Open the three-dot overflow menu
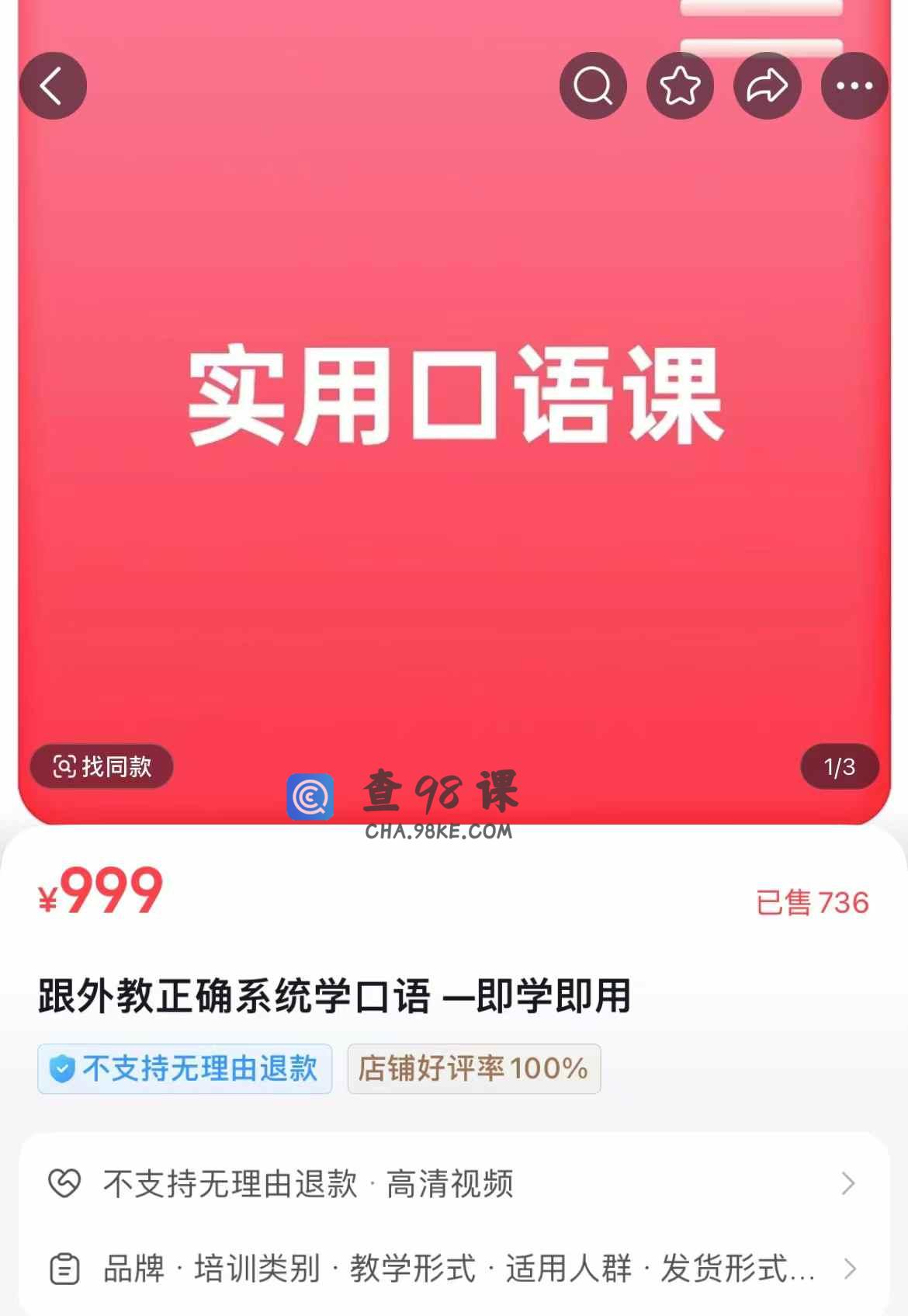 pyautogui.click(x=854, y=85)
